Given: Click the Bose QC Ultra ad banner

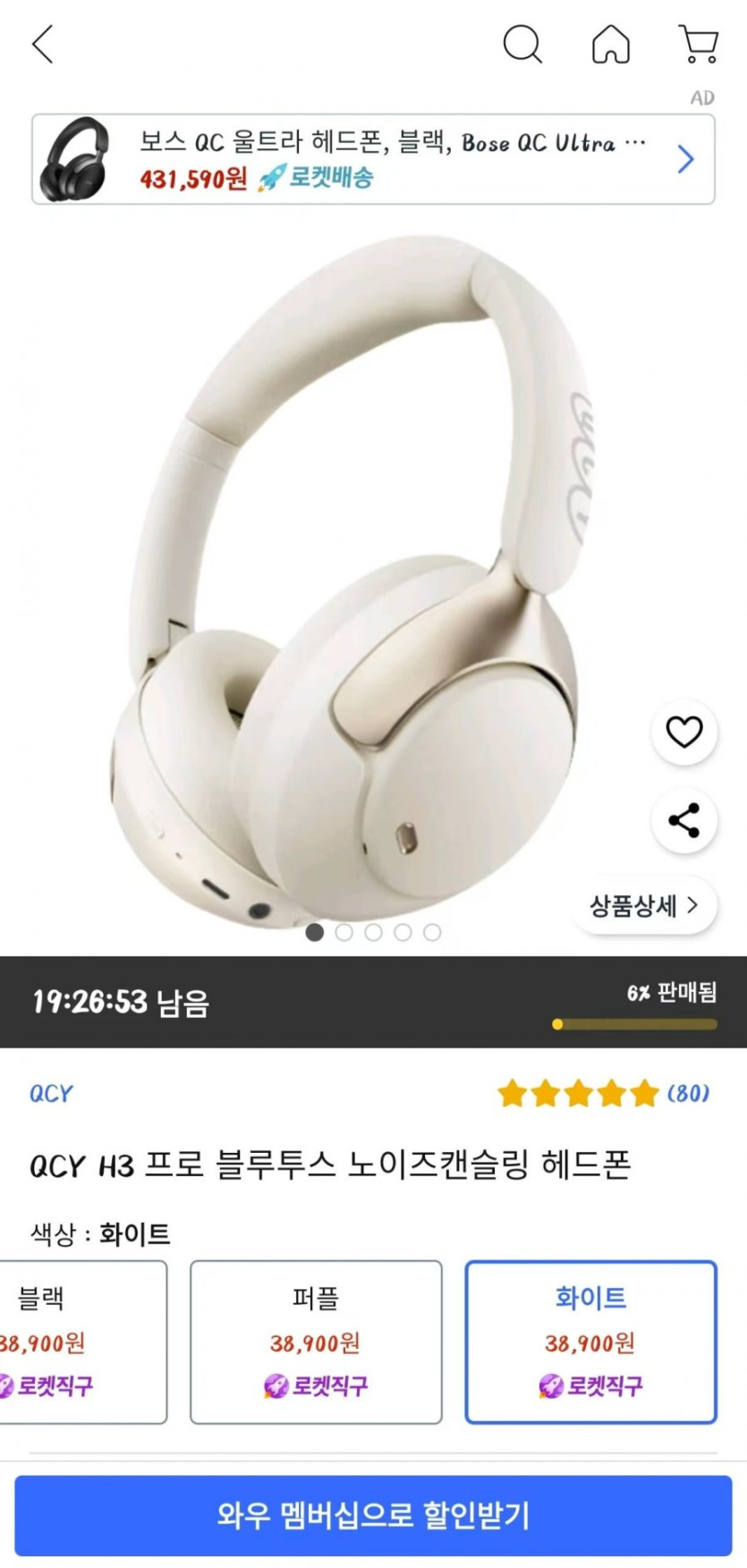Looking at the screenshot, I should point(358,159).
